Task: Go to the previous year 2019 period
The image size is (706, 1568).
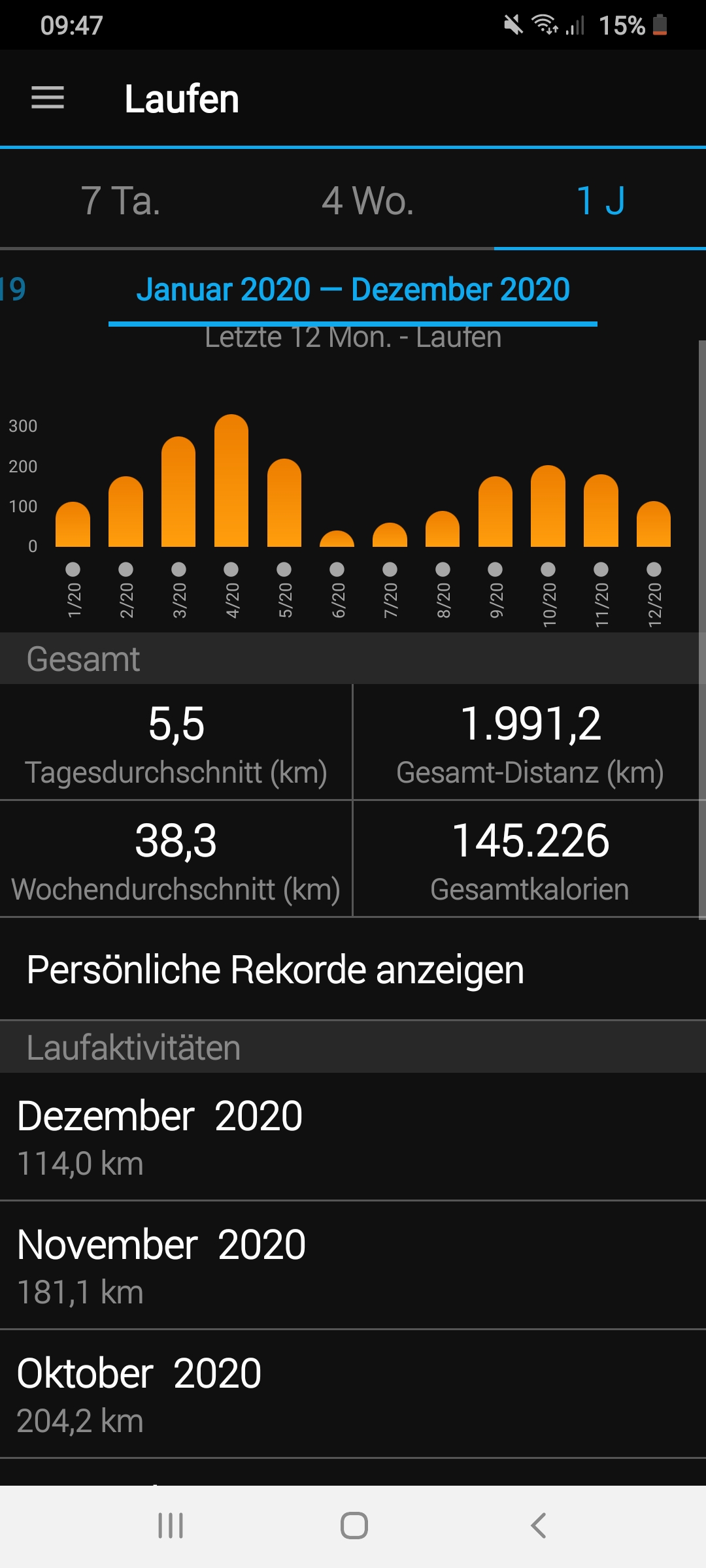Action: click(13, 289)
